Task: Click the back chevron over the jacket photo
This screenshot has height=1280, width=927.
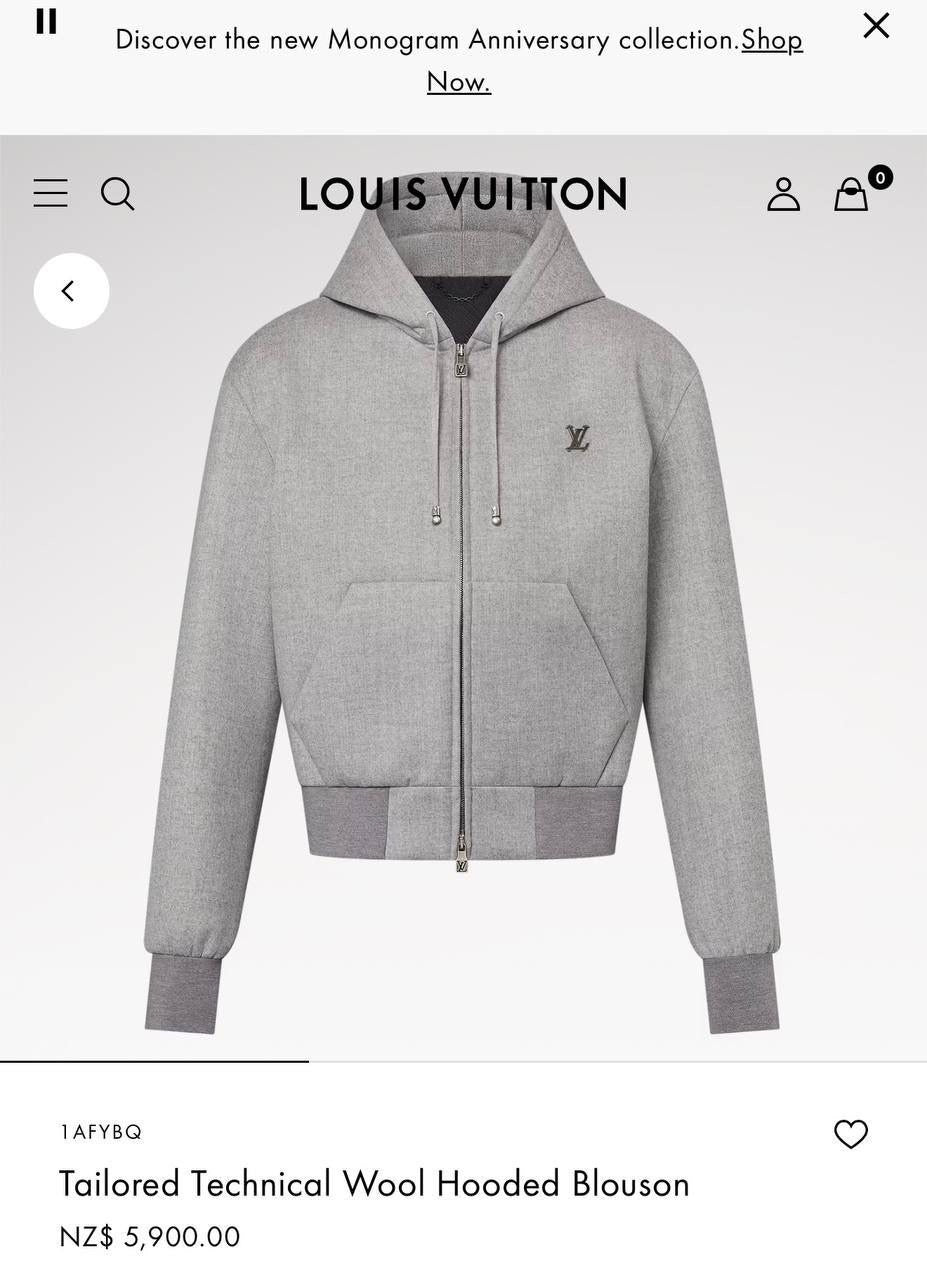Action: click(70, 290)
